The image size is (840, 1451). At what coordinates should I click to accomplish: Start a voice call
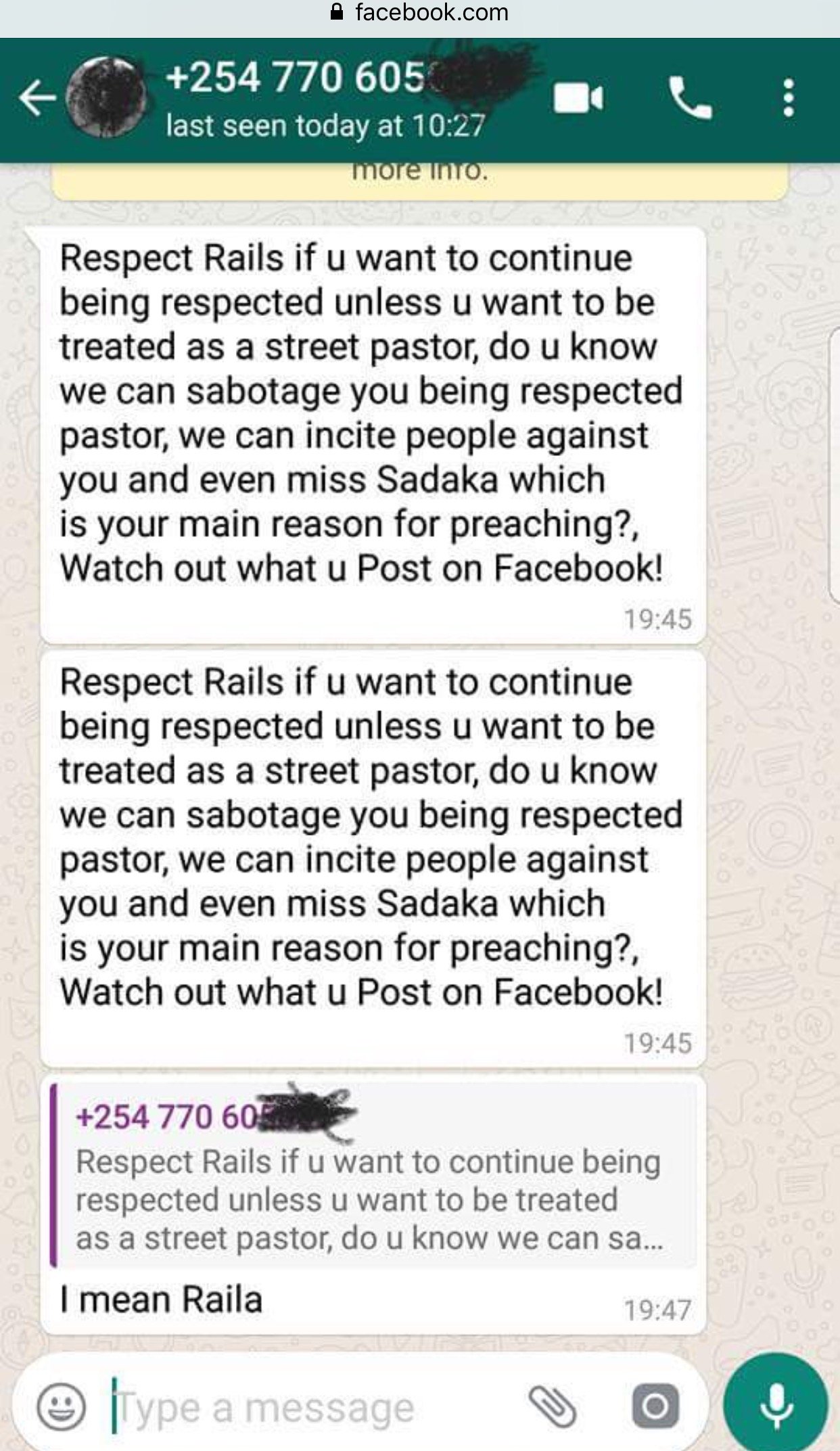click(690, 99)
